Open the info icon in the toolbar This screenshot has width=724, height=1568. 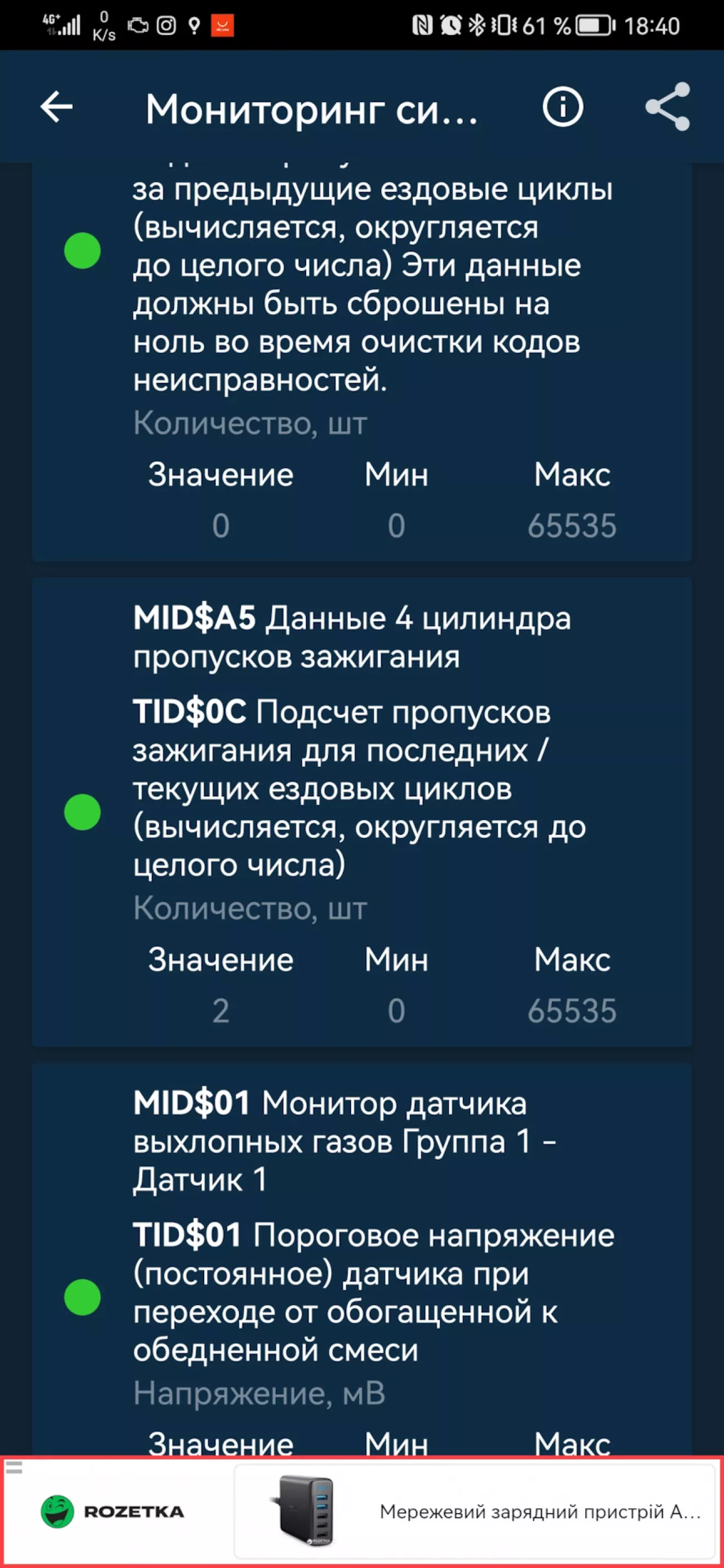pyautogui.click(x=563, y=107)
